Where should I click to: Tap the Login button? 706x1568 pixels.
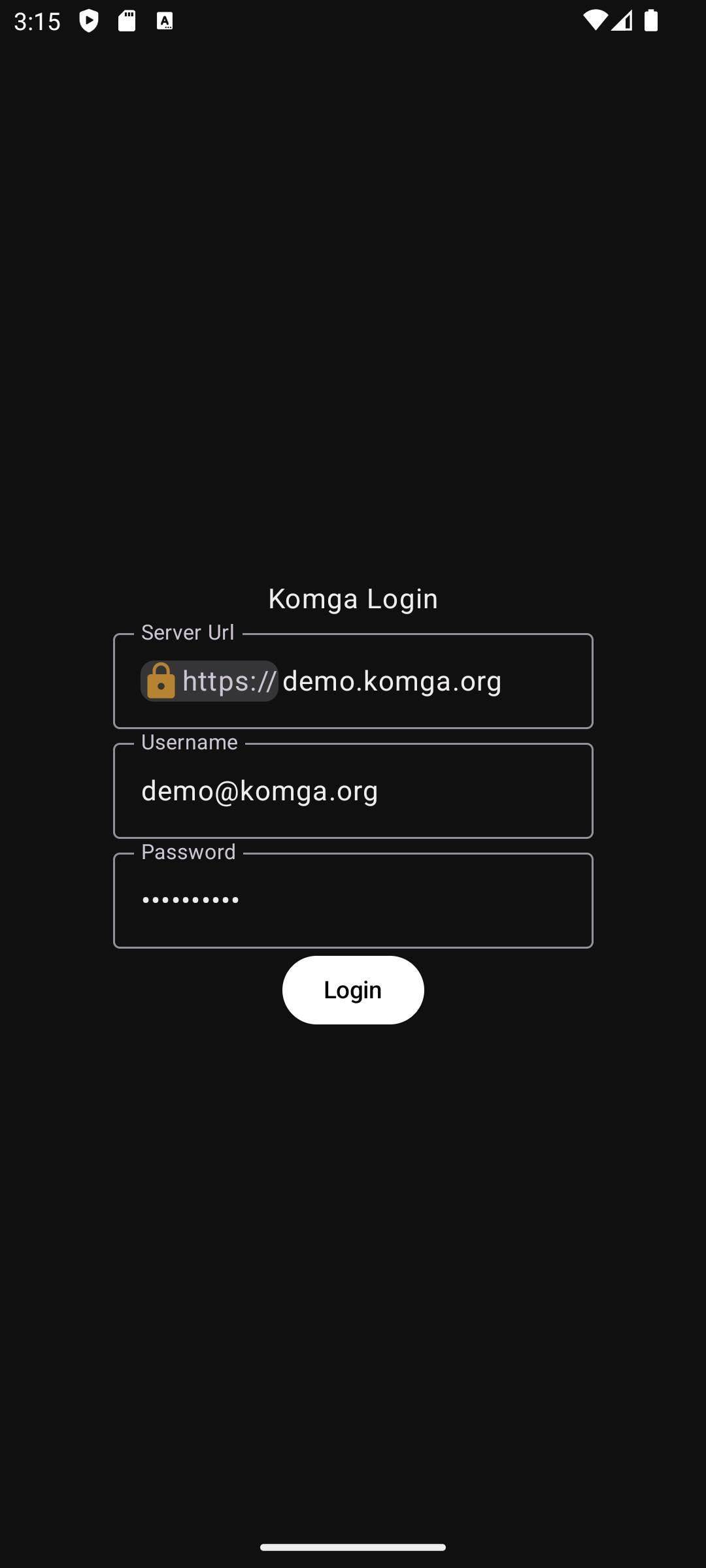tap(353, 990)
